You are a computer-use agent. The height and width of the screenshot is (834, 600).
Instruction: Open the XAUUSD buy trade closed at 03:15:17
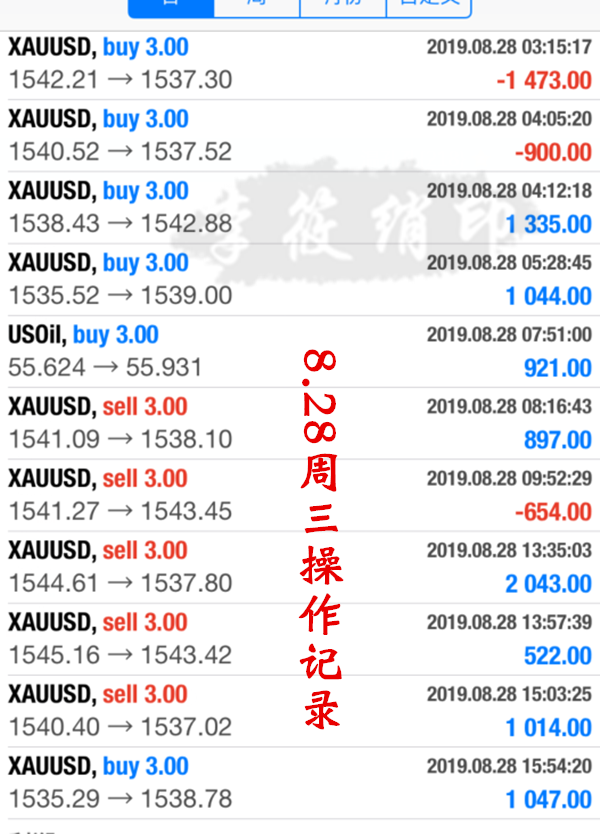pyautogui.click(x=300, y=64)
